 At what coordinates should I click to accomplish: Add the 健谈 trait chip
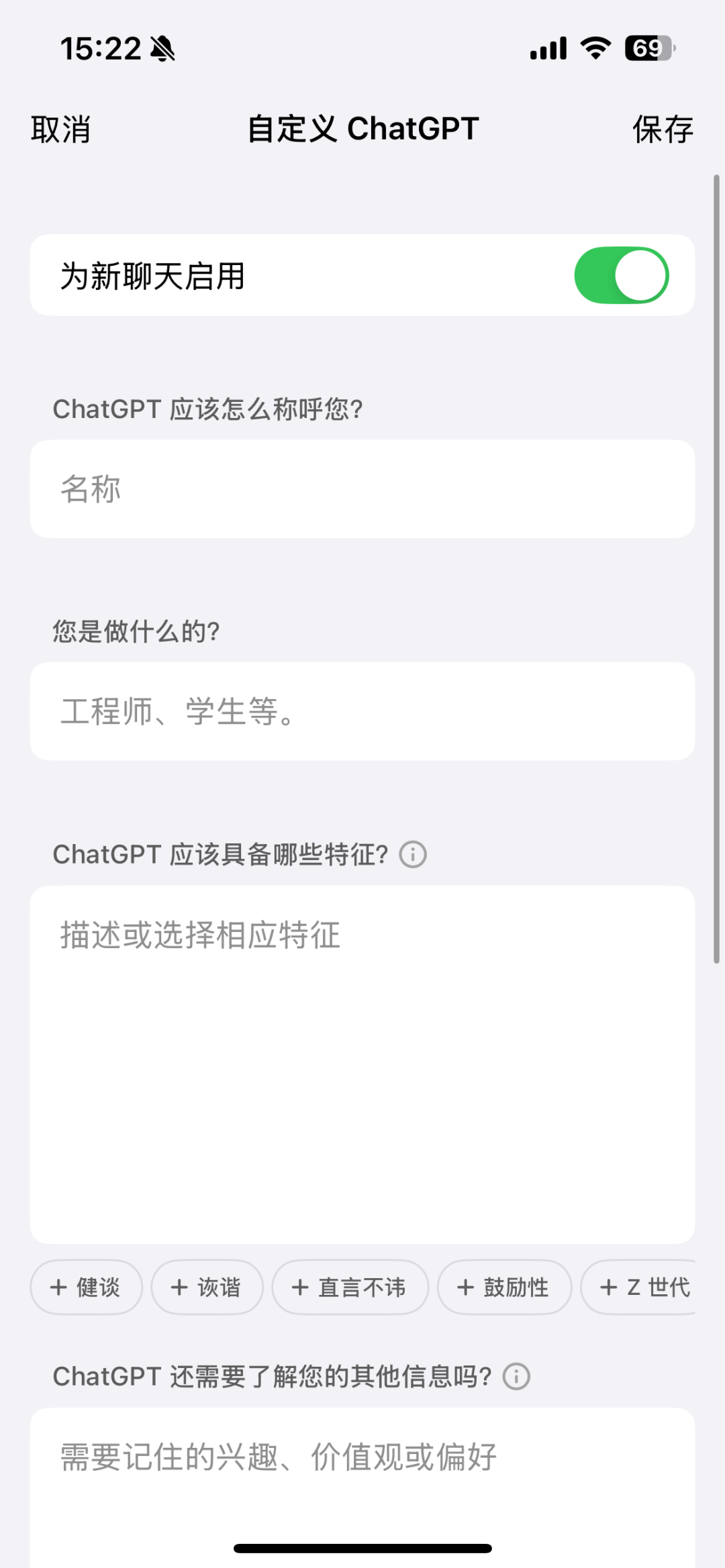pos(86,1287)
